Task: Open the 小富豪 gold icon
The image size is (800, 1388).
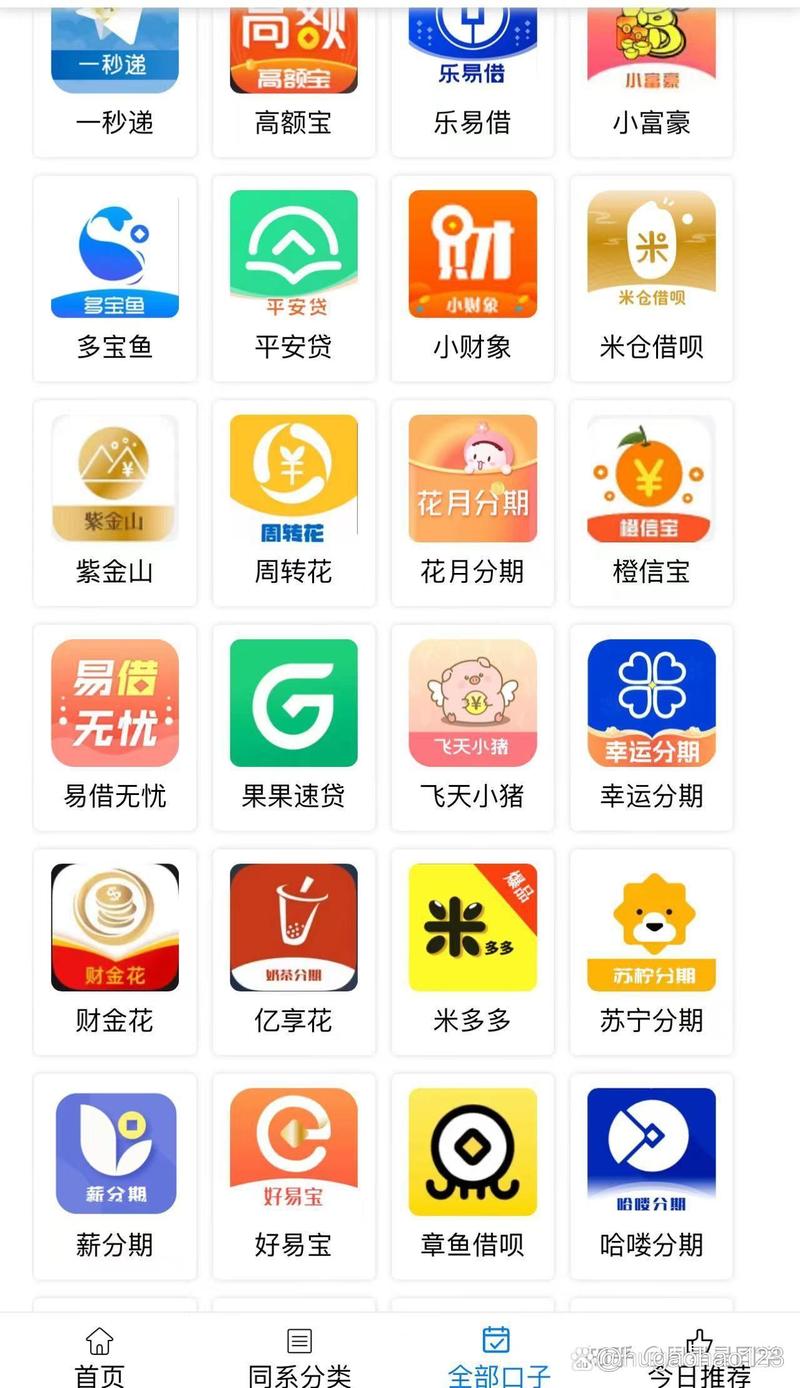Action: tap(650, 45)
